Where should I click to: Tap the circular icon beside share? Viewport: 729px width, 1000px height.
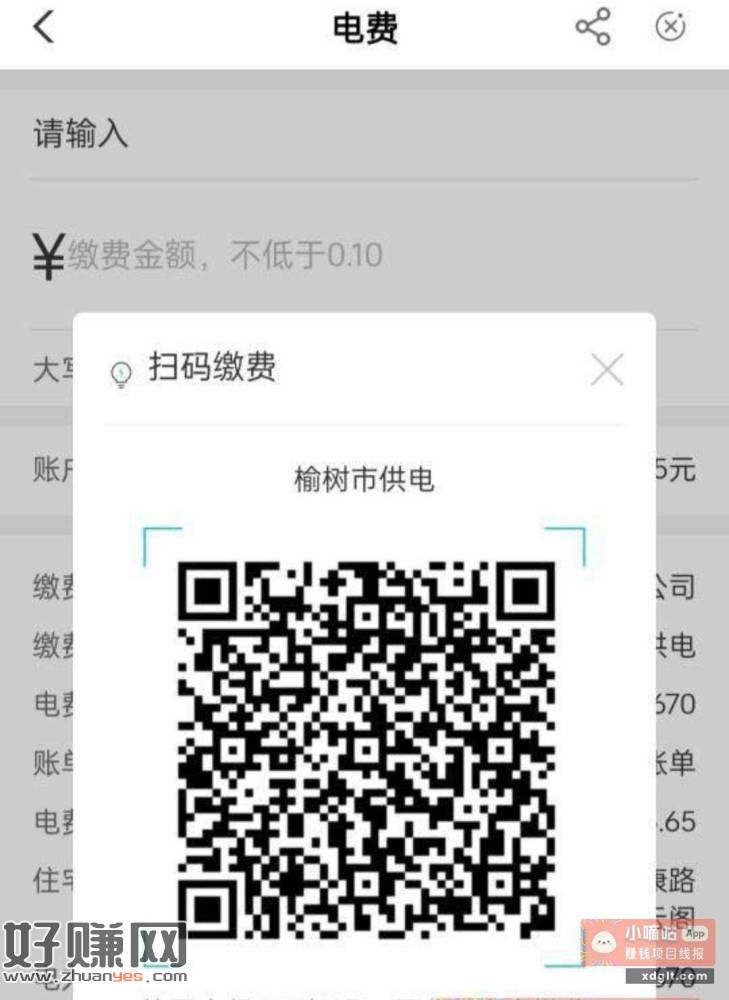coord(670,28)
